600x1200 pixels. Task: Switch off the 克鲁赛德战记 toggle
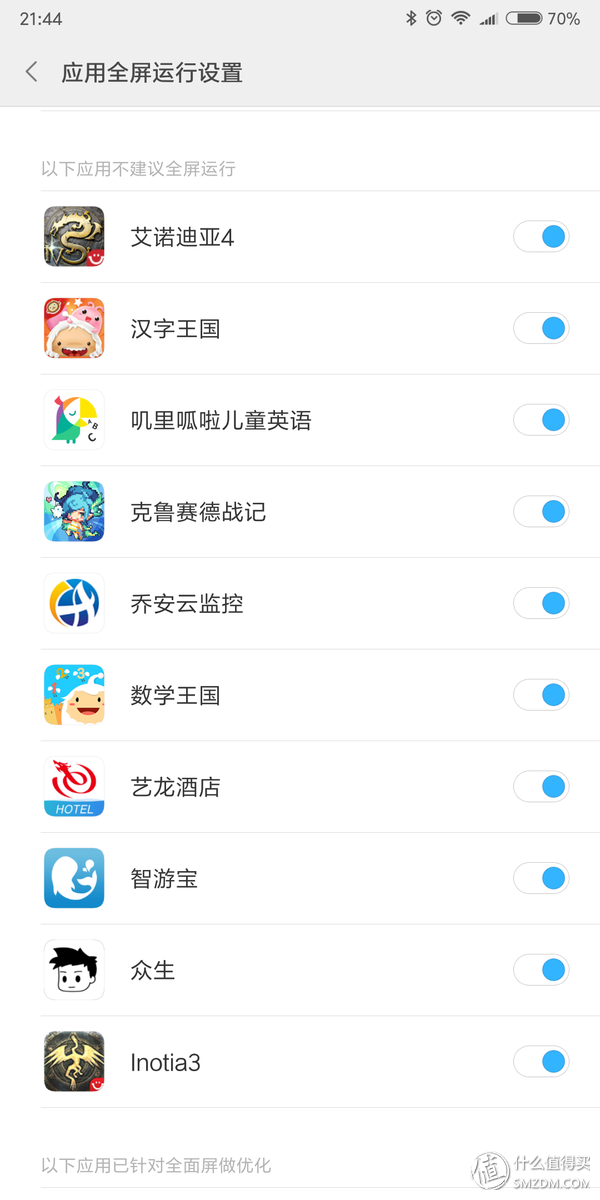coord(541,512)
